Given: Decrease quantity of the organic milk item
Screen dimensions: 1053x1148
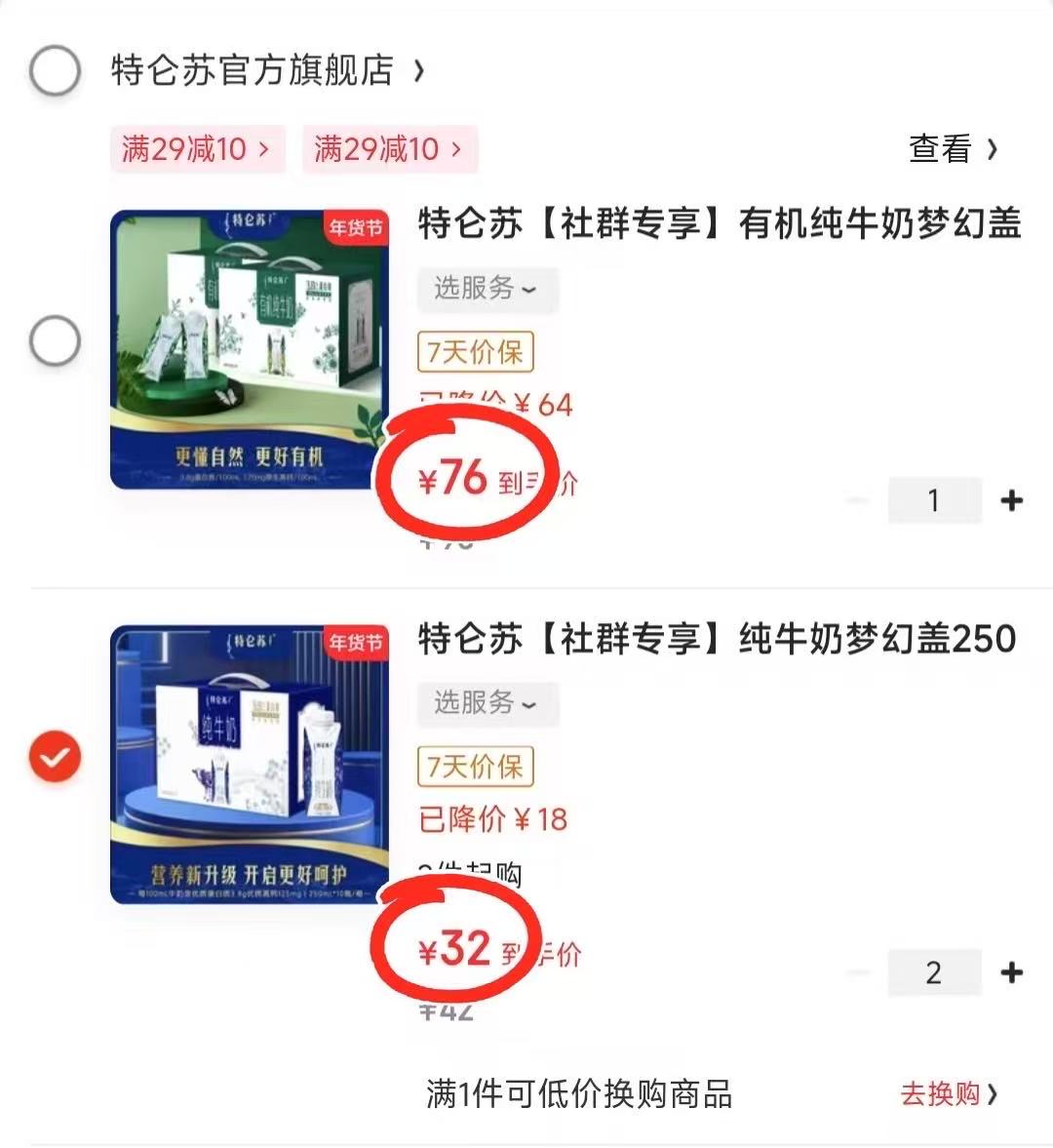Looking at the screenshot, I should click(856, 500).
